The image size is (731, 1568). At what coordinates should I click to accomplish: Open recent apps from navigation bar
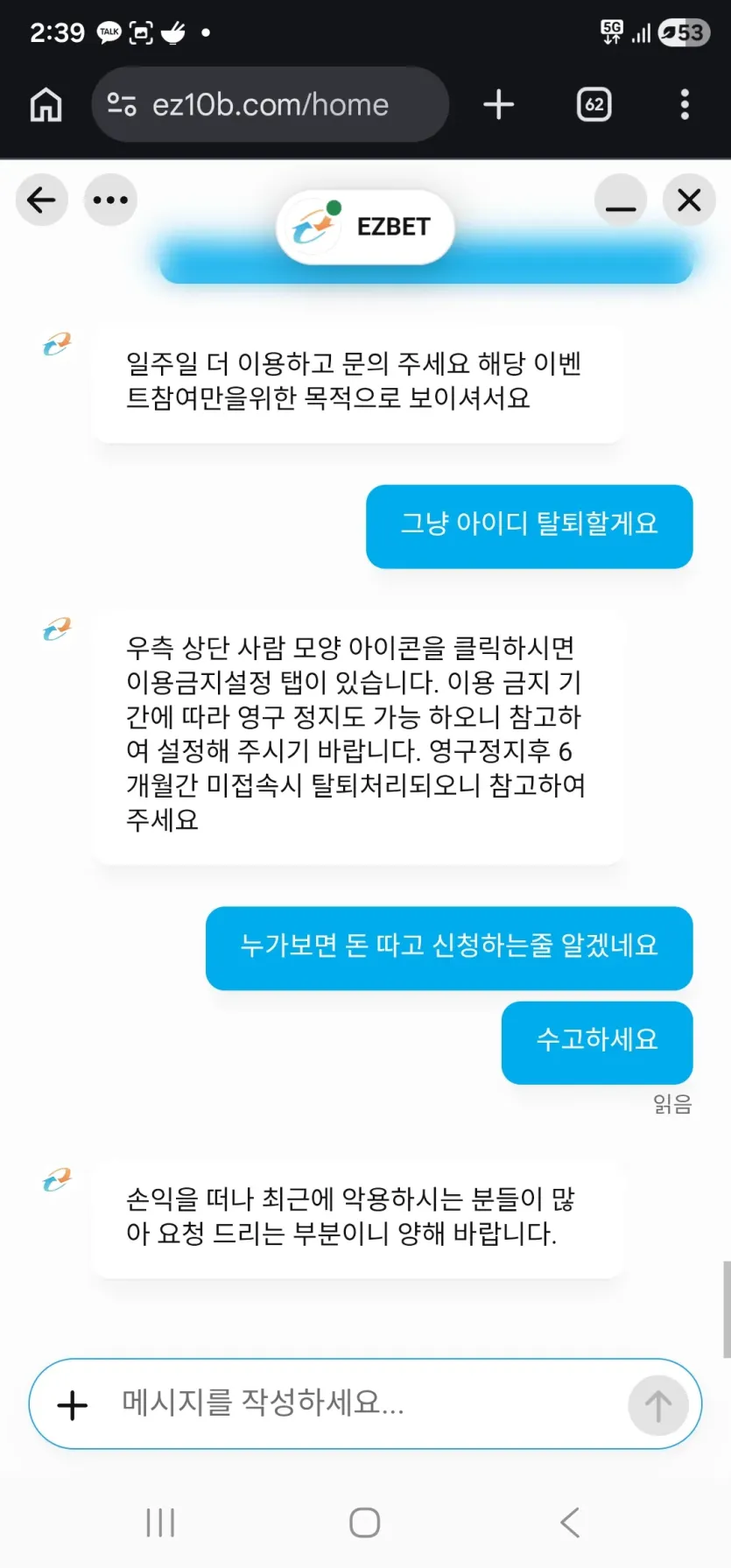tap(160, 1522)
